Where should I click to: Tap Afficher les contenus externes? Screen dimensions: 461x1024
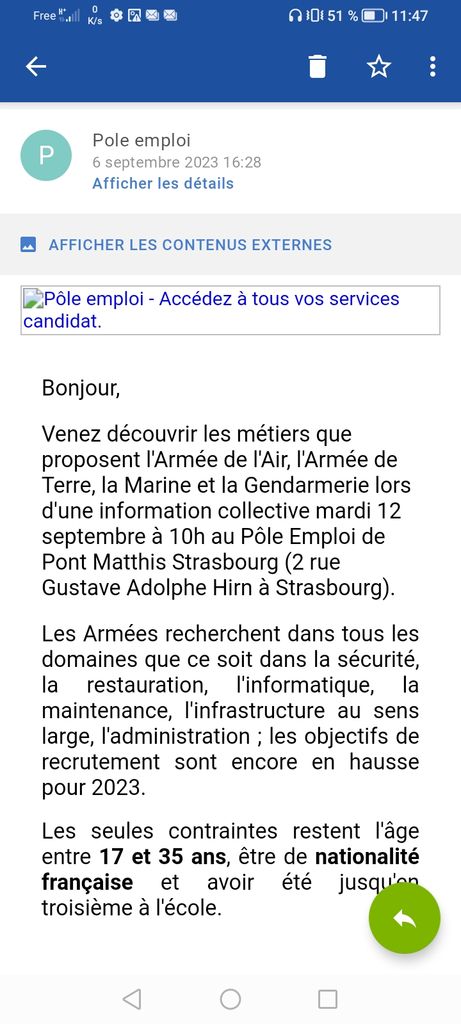coord(190,245)
